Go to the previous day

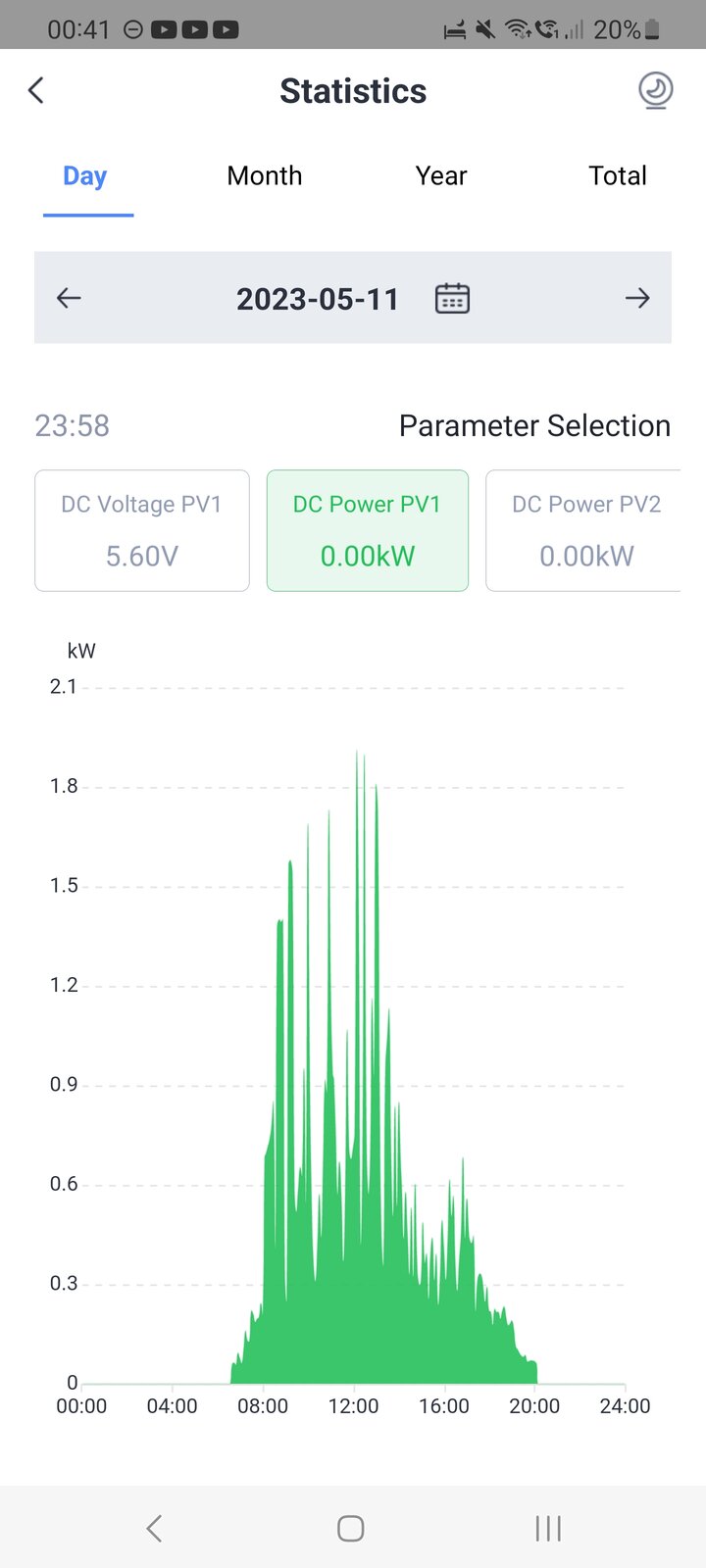click(x=69, y=298)
